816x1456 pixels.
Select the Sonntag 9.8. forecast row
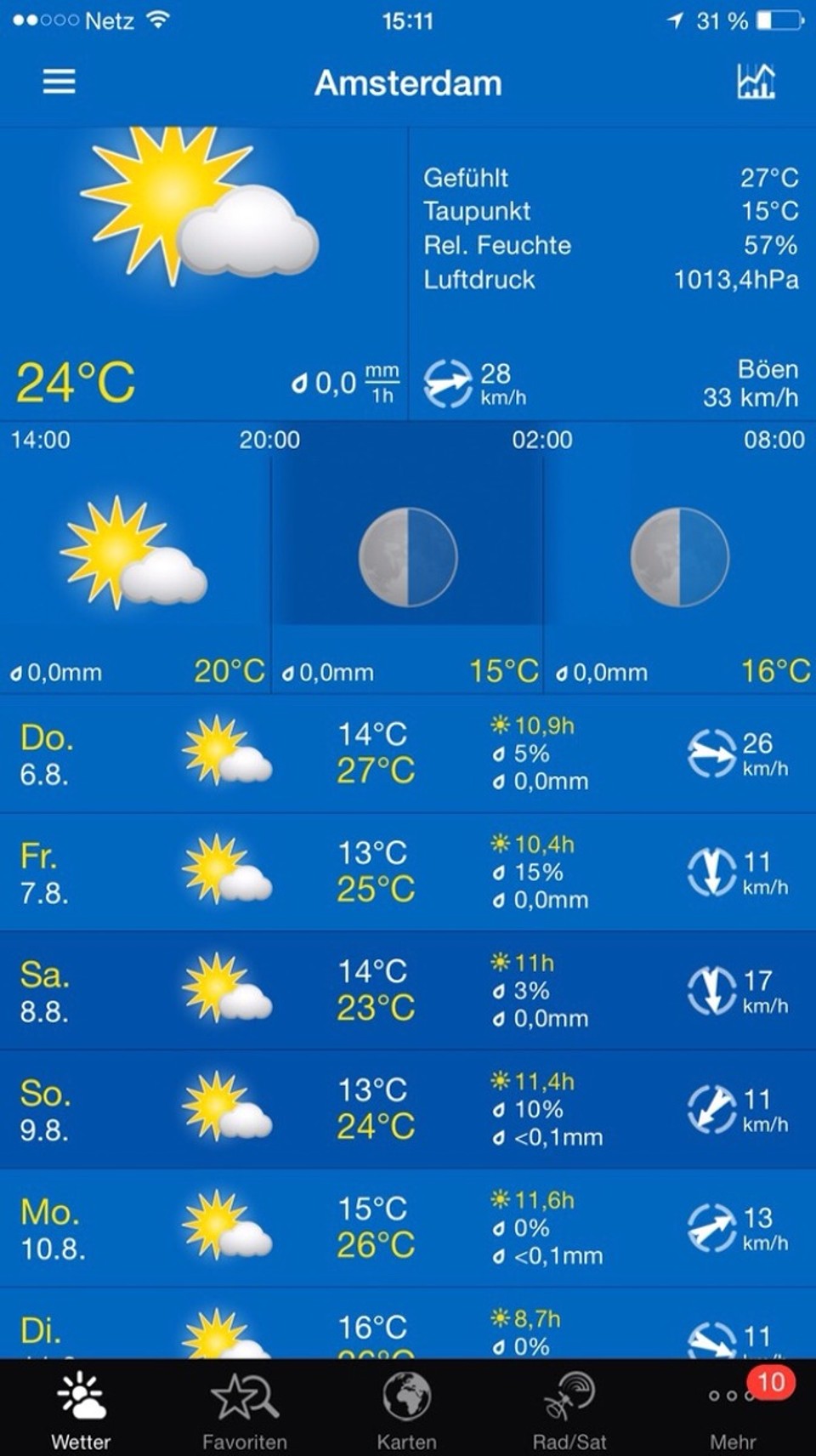click(x=408, y=1109)
